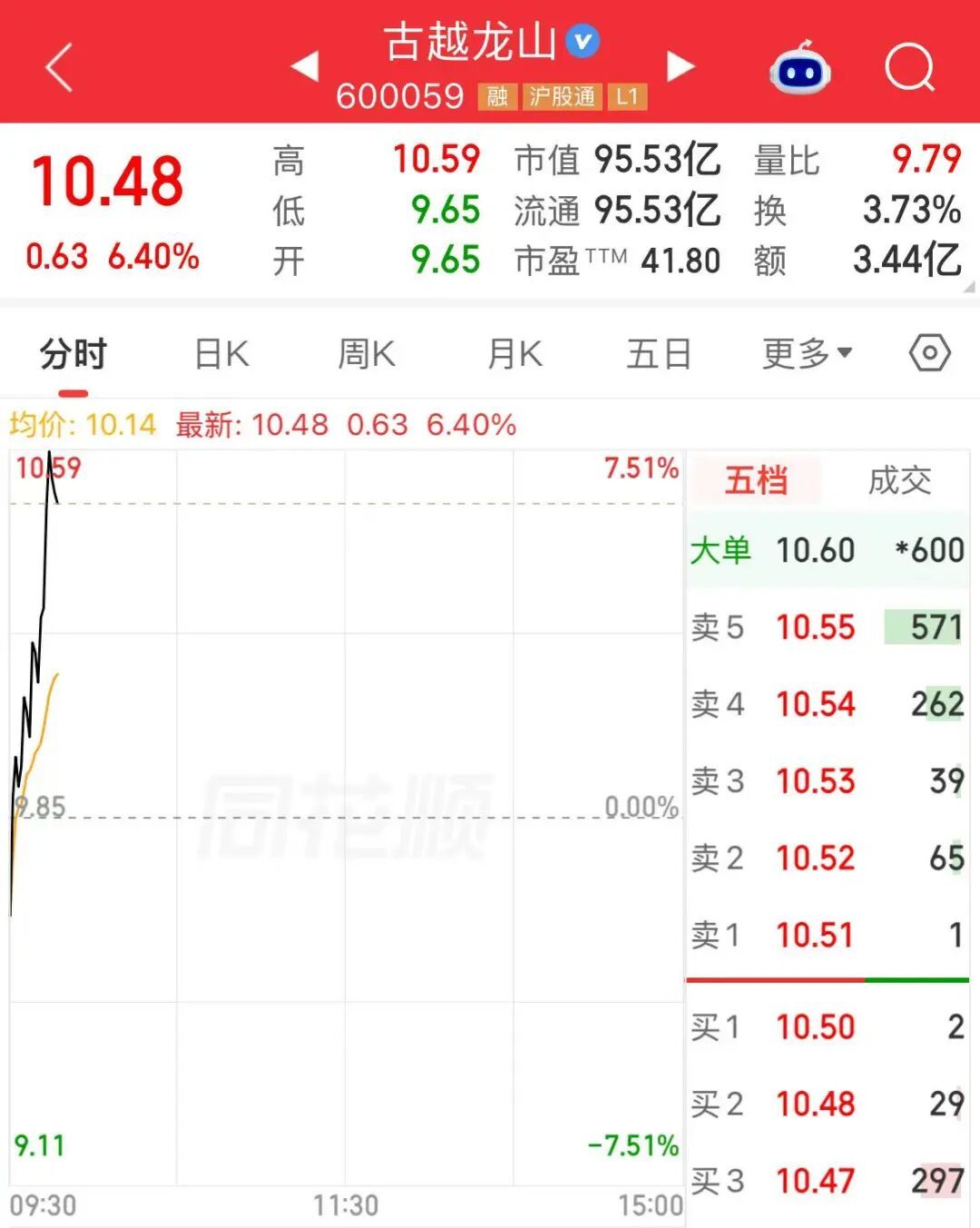Switch to the previous stock with left triangle

coord(305,66)
